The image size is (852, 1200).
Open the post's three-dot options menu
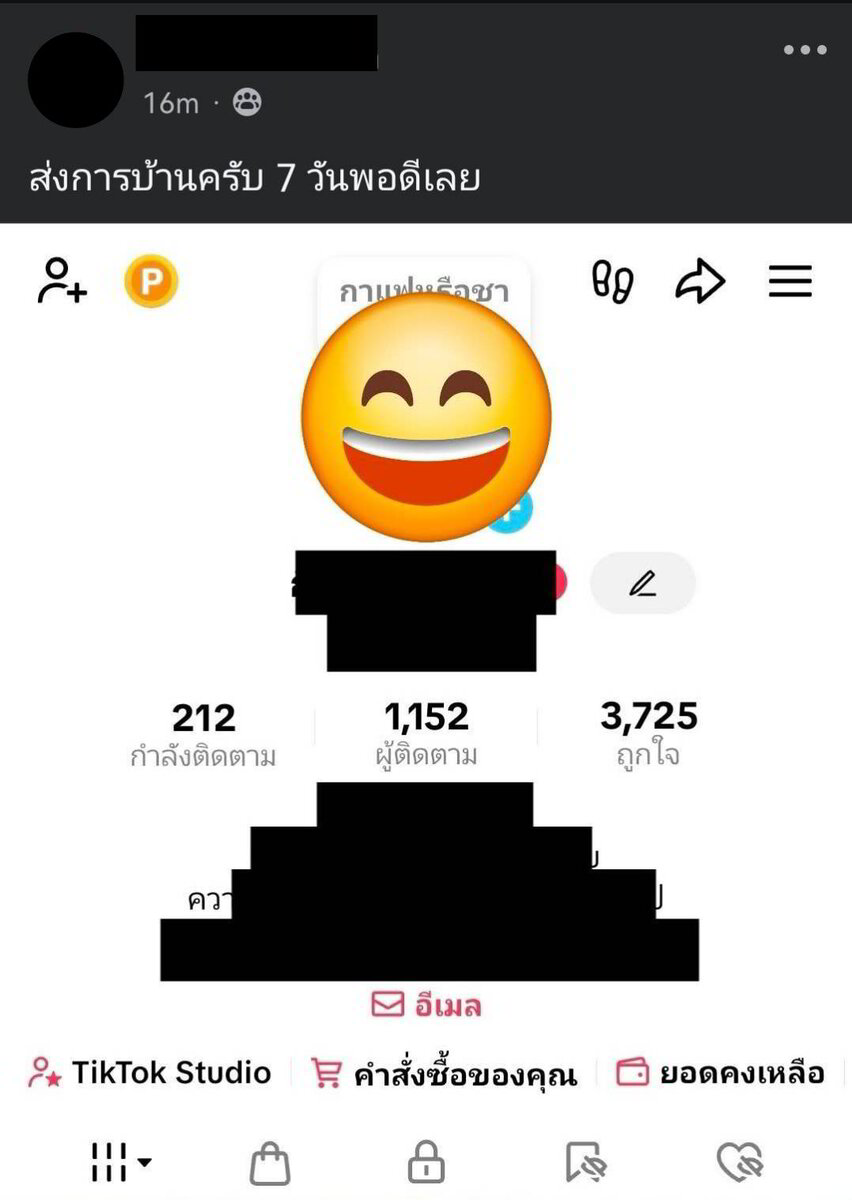pos(804,50)
